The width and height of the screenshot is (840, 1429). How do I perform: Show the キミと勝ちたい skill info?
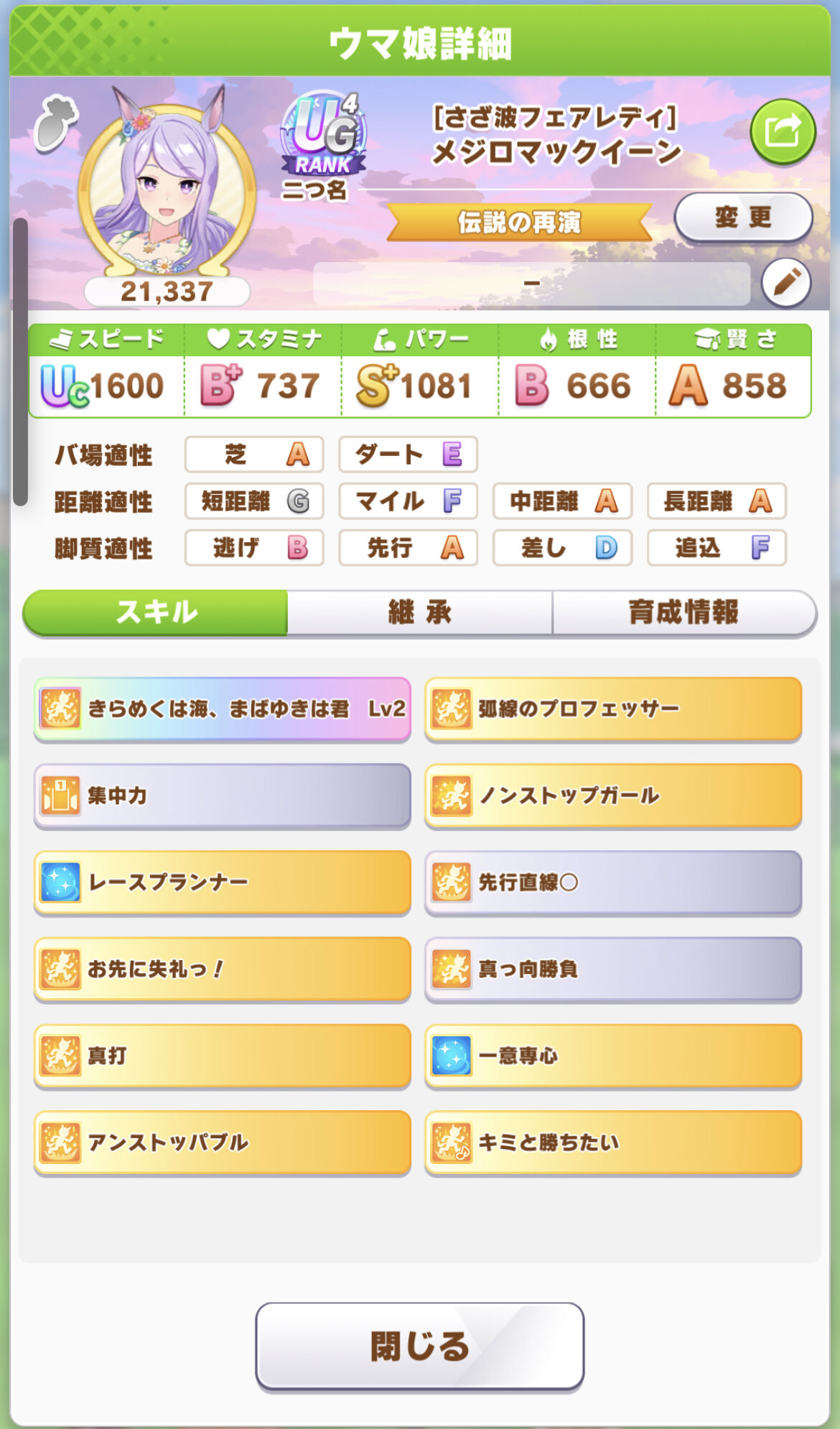coord(613,1142)
